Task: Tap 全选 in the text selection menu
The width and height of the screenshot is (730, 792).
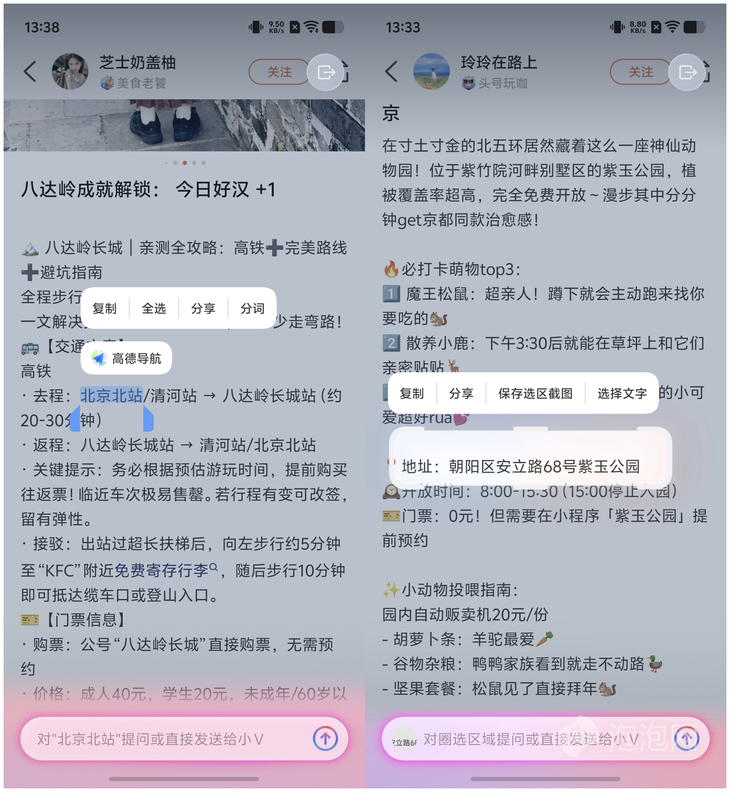Action: point(154,308)
